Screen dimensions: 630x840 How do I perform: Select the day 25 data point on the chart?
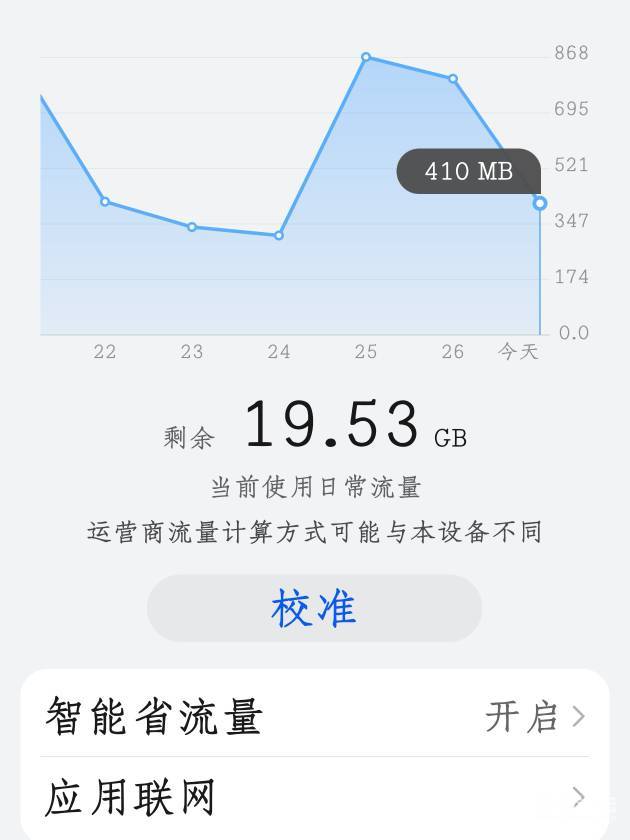click(x=366, y=57)
